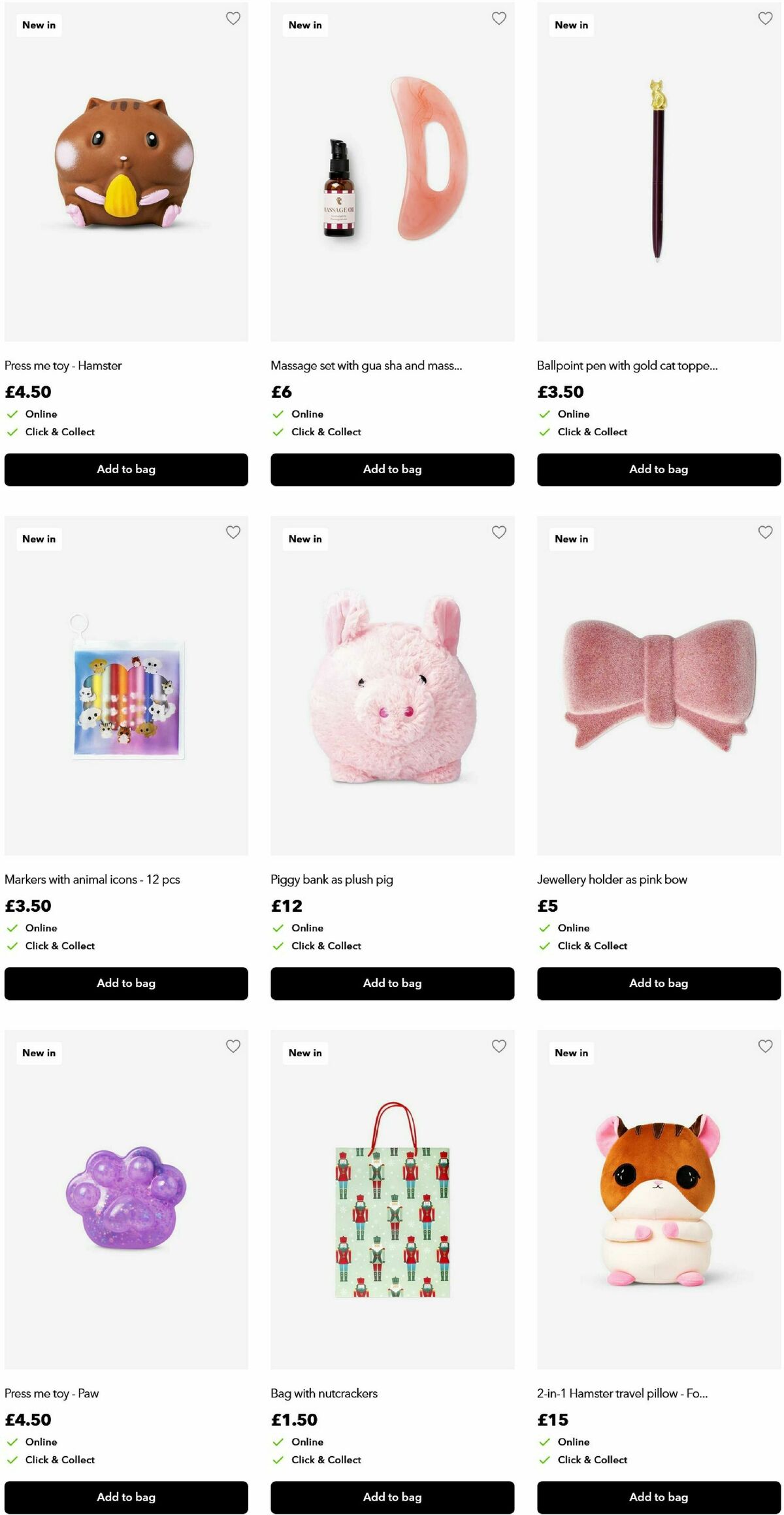Add Press me toy - Hamster to bag

click(x=126, y=469)
